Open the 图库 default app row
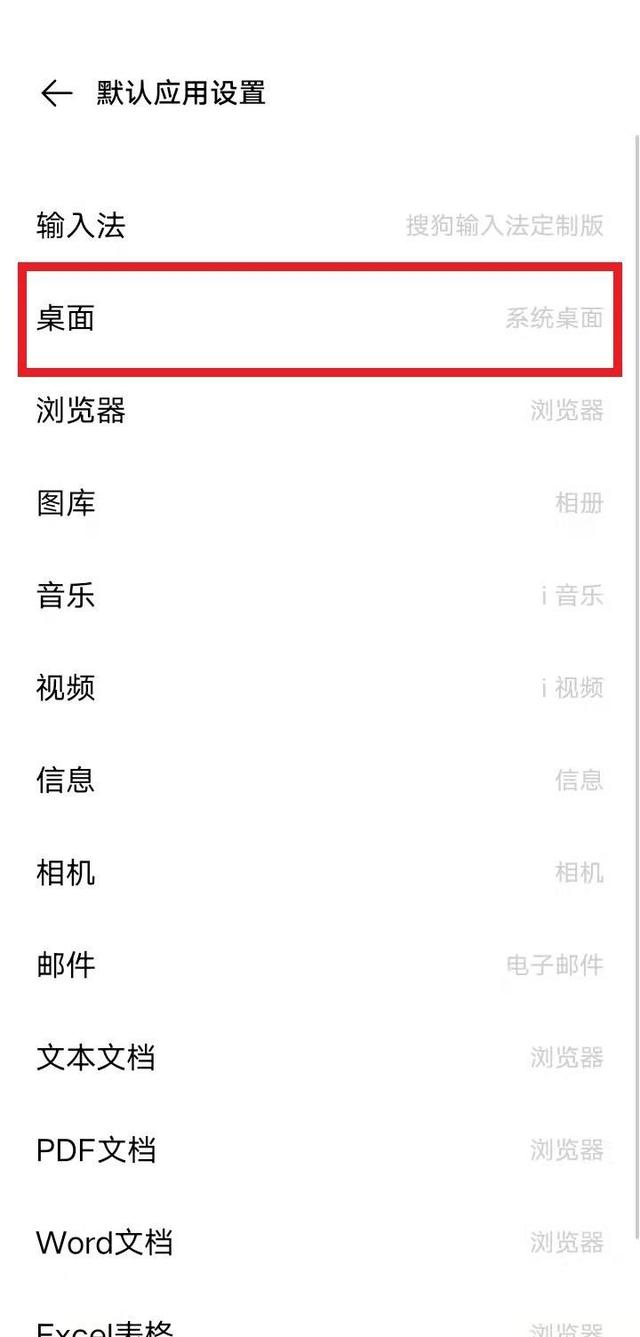Image resolution: width=640 pixels, height=1337 pixels. tap(320, 503)
